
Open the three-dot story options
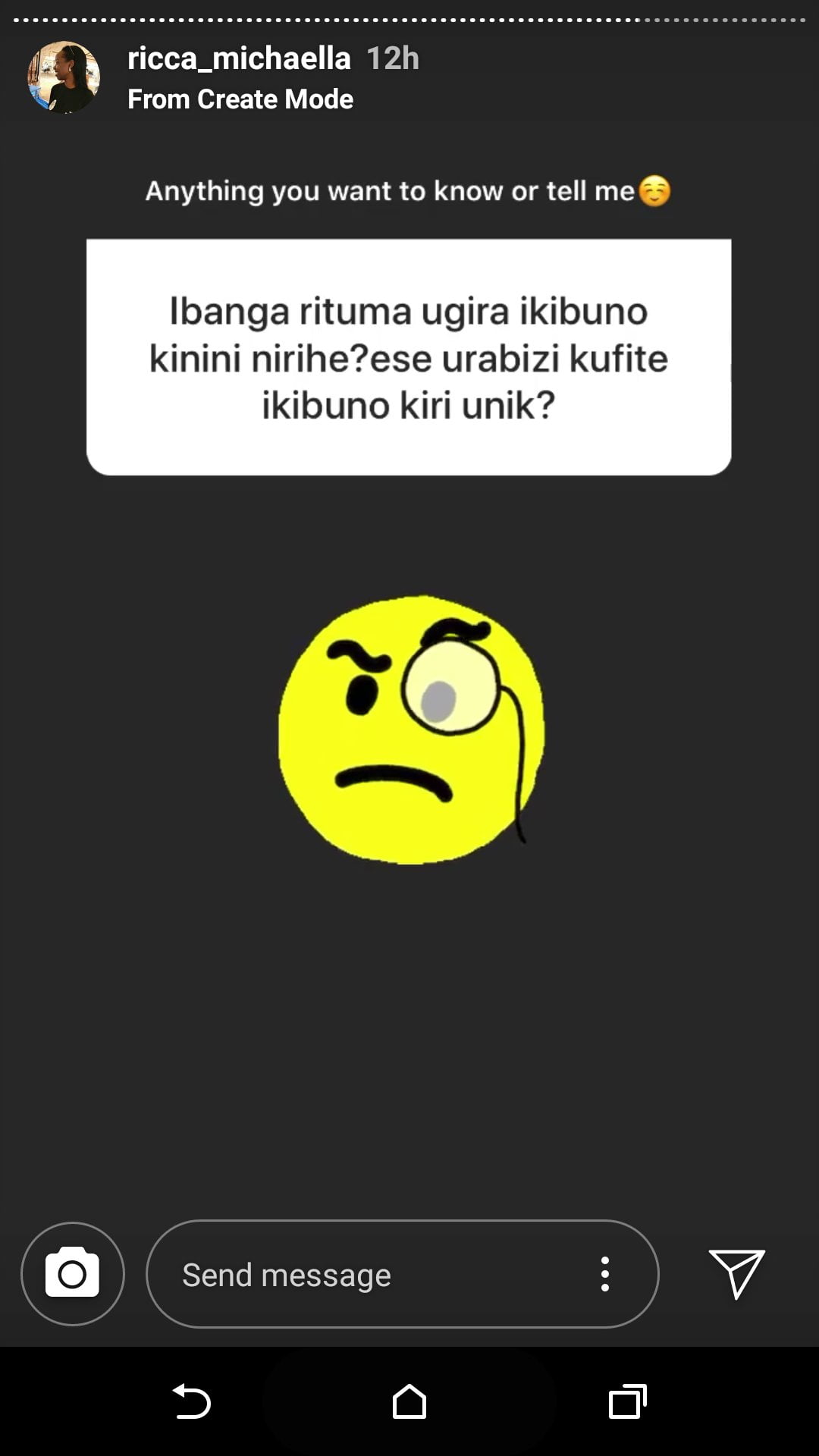tap(604, 1274)
